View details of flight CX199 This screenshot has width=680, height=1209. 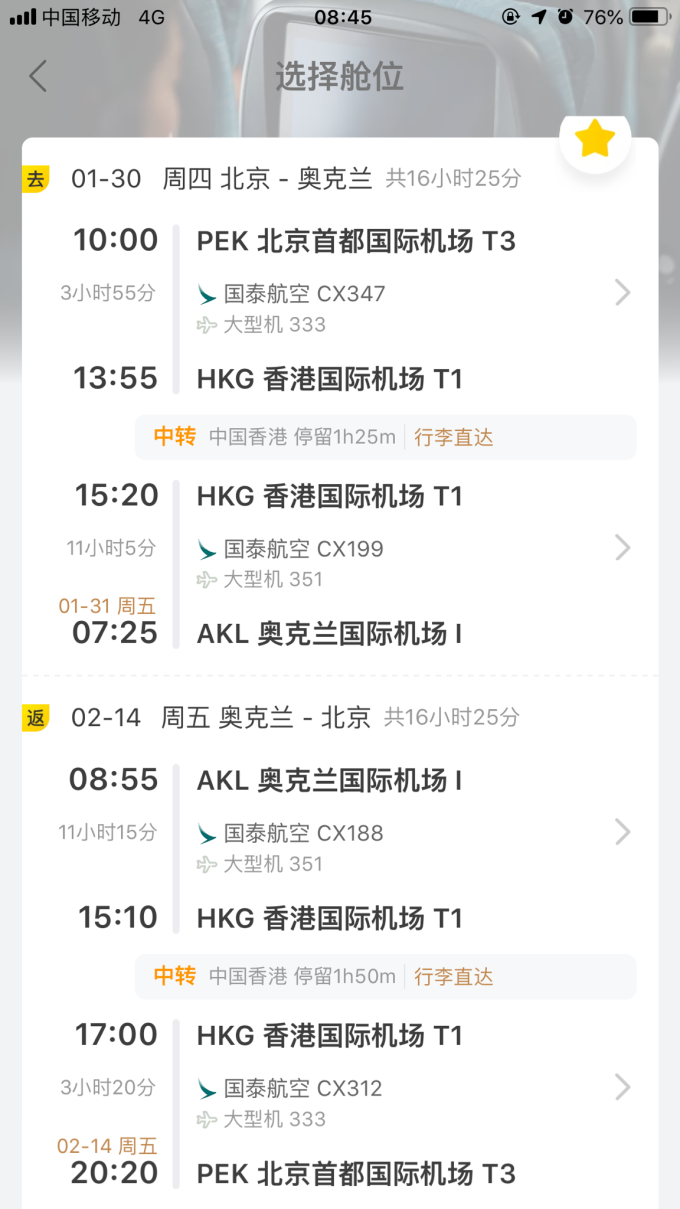point(622,547)
